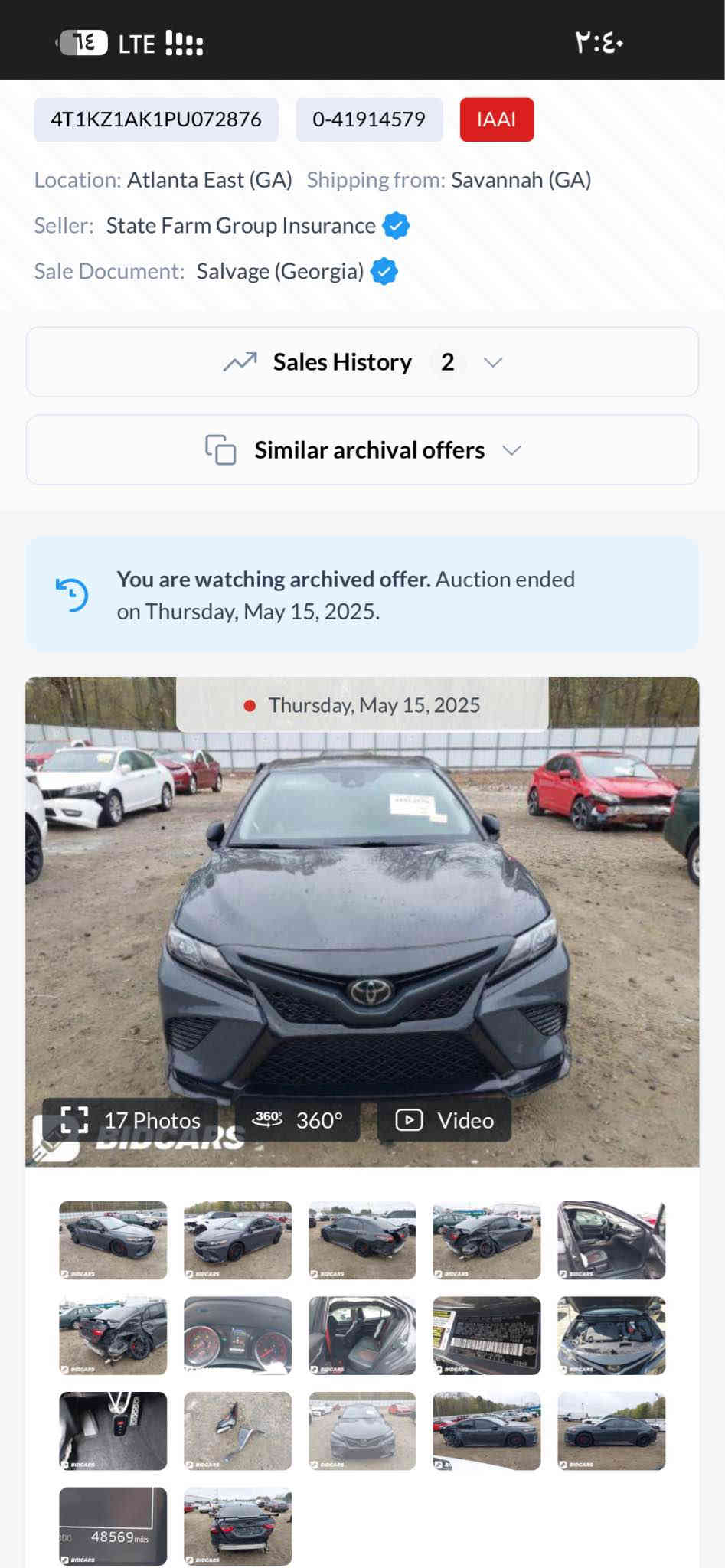Click the odometer thumbnail showing 48569 miles
This screenshot has width=725, height=1568.
coord(112,1528)
